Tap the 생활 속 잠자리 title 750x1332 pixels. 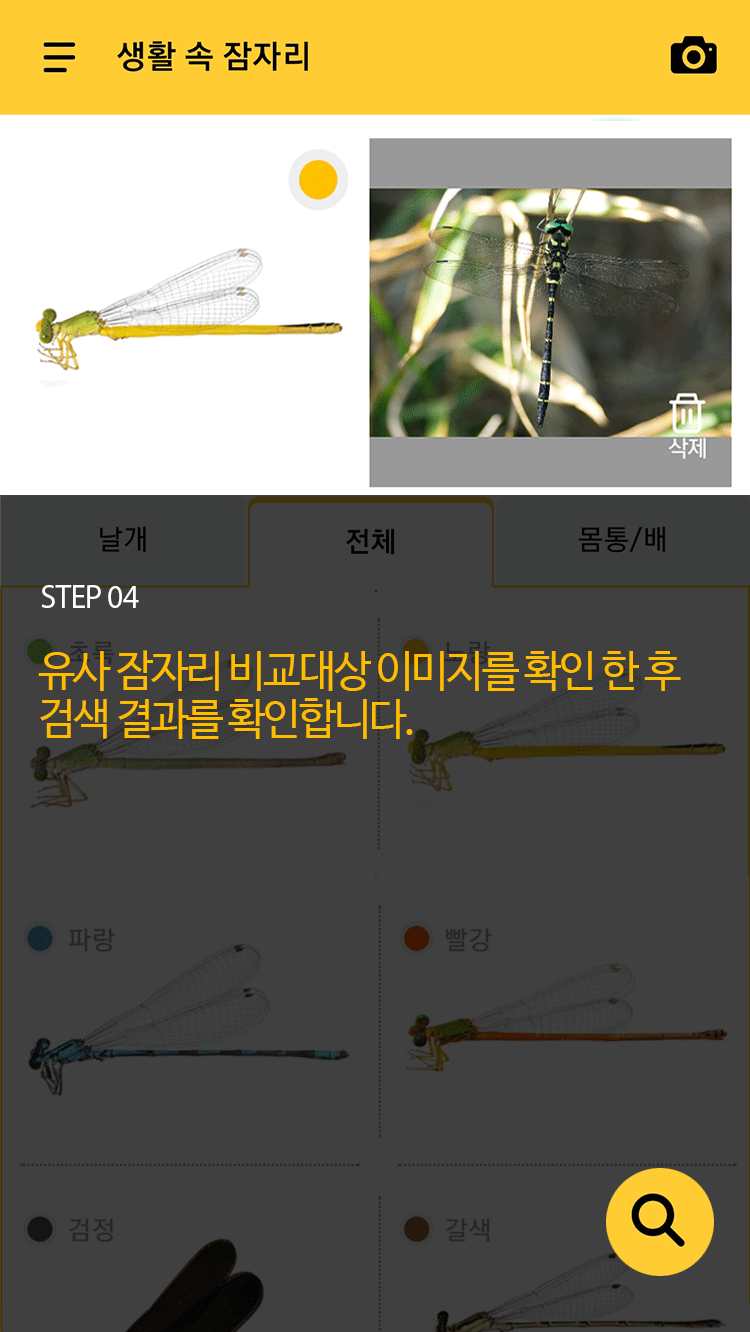pyautogui.click(x=213, y=57)
